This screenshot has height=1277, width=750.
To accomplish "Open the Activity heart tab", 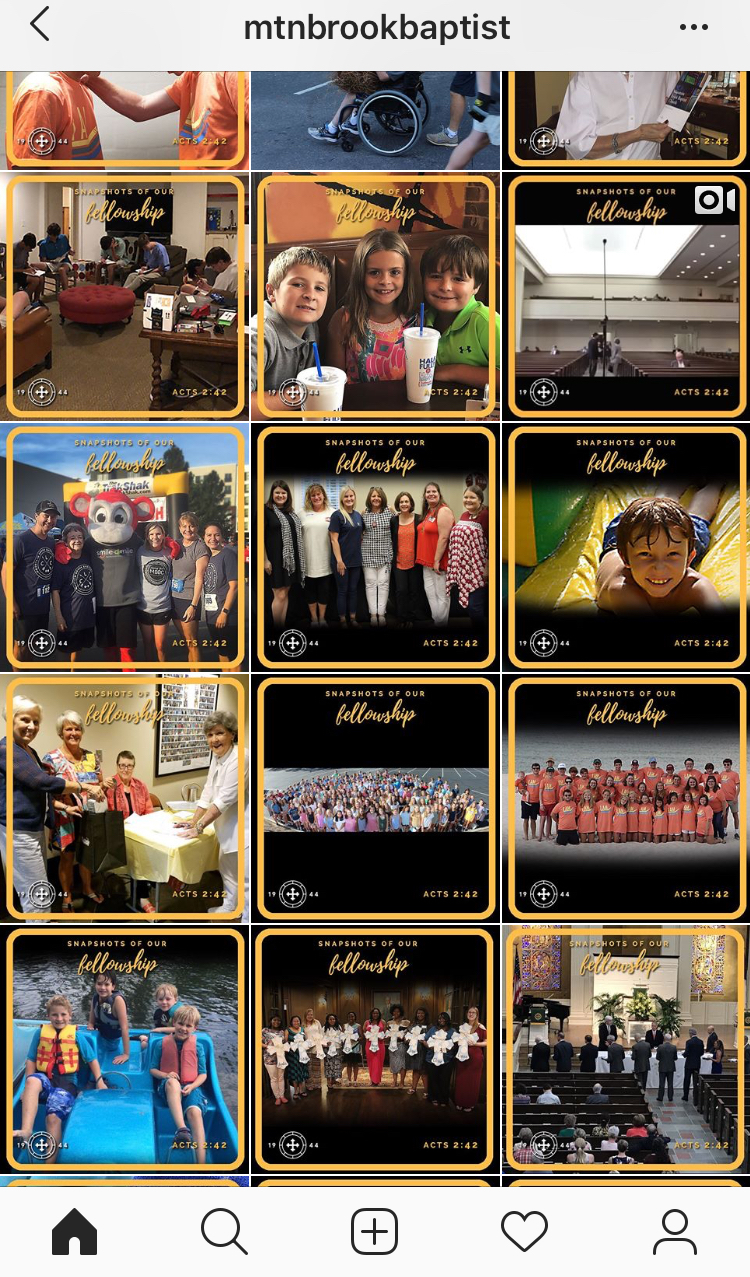I will [x=524, y=1231].
